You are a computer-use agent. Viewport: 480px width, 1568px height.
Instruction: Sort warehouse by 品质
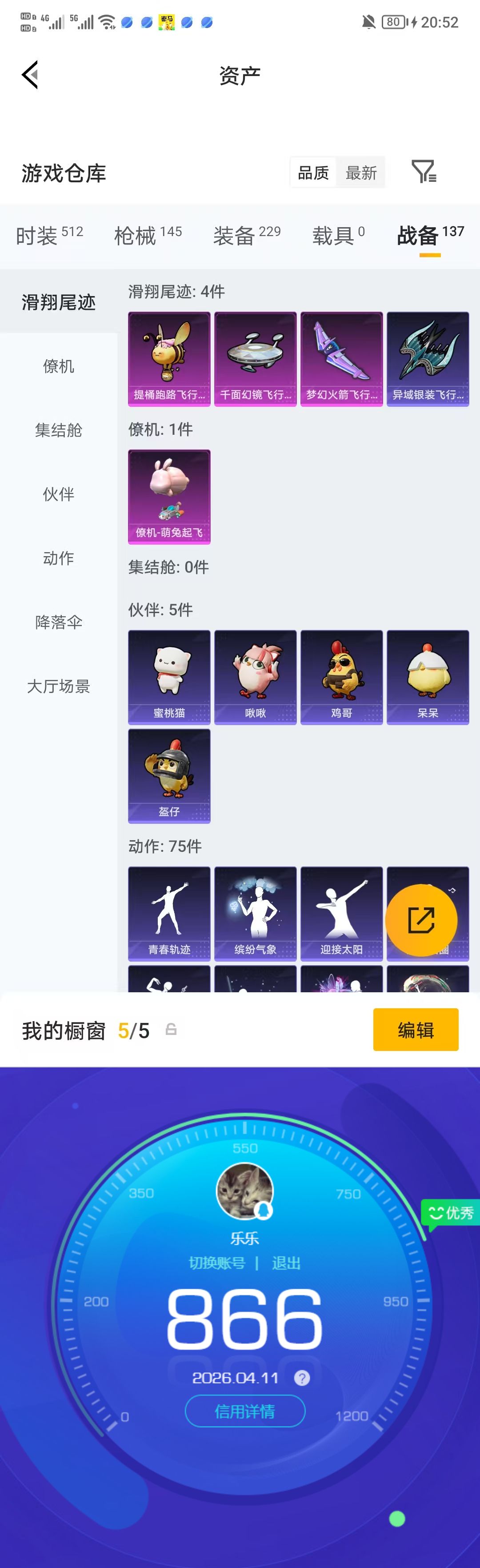313,173
